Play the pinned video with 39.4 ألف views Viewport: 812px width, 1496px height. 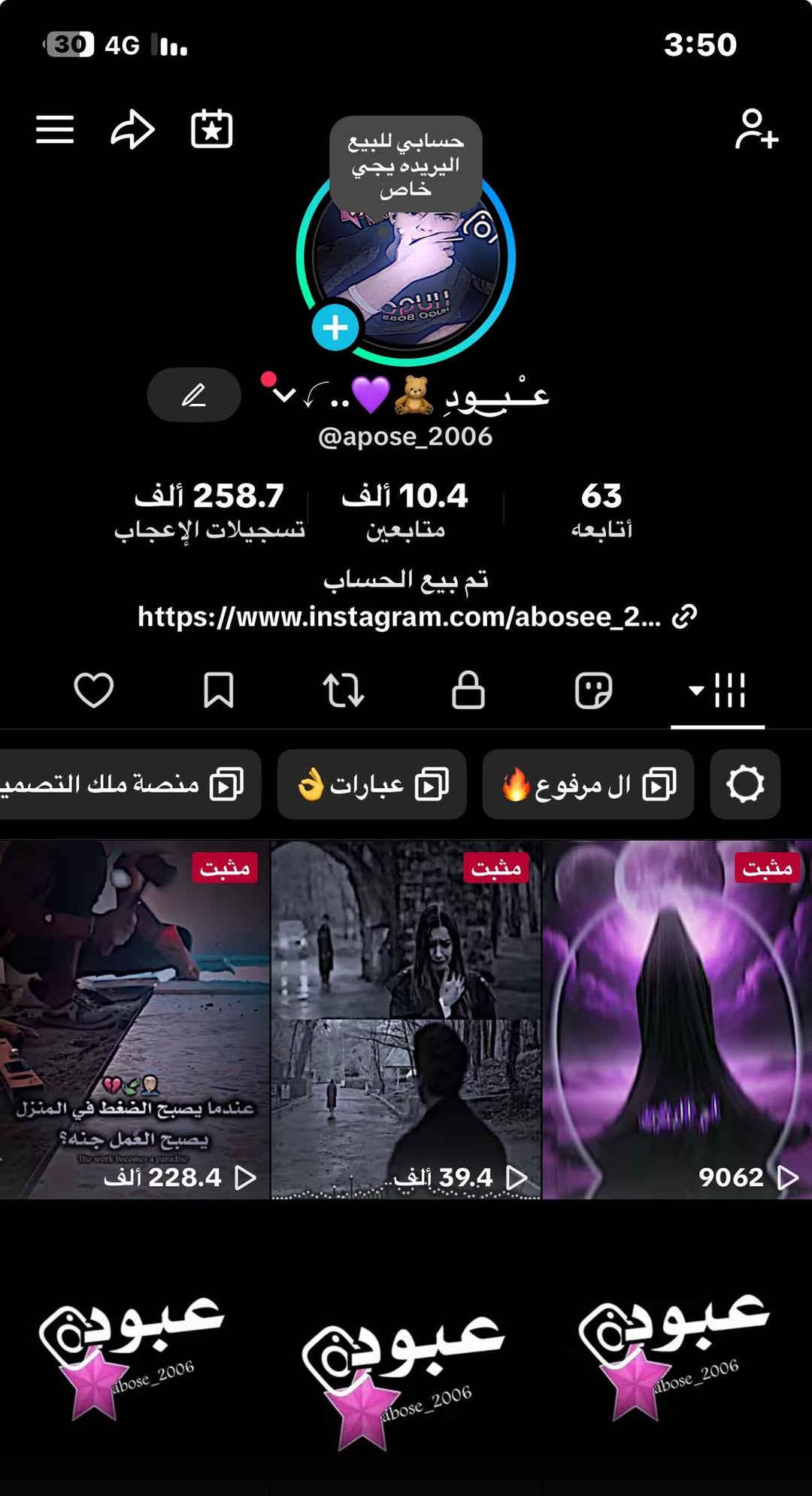(x=406, y=1019)
